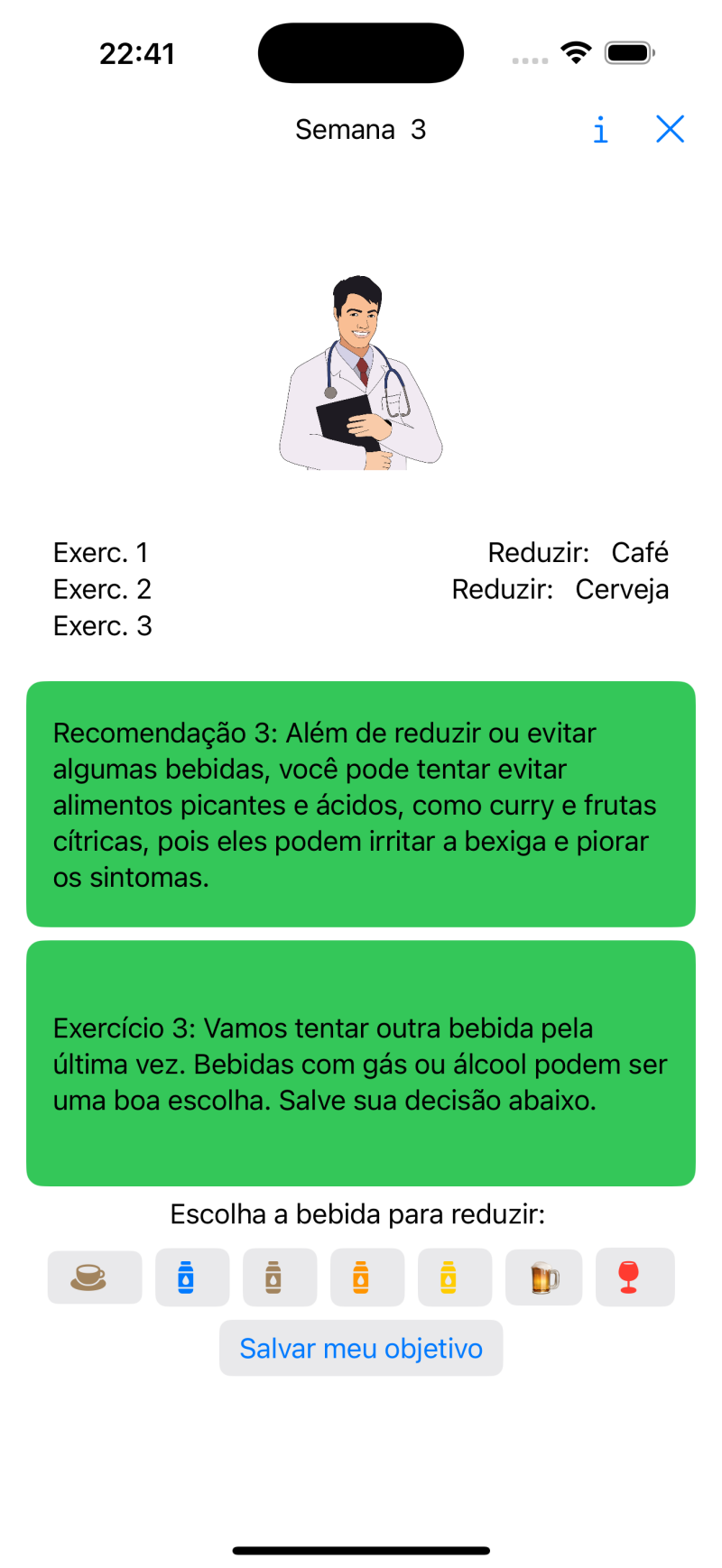The width and height of the screenshot is (722, 1568).
Task: Choose the blue bottle drink
Action: (191, 1277)
